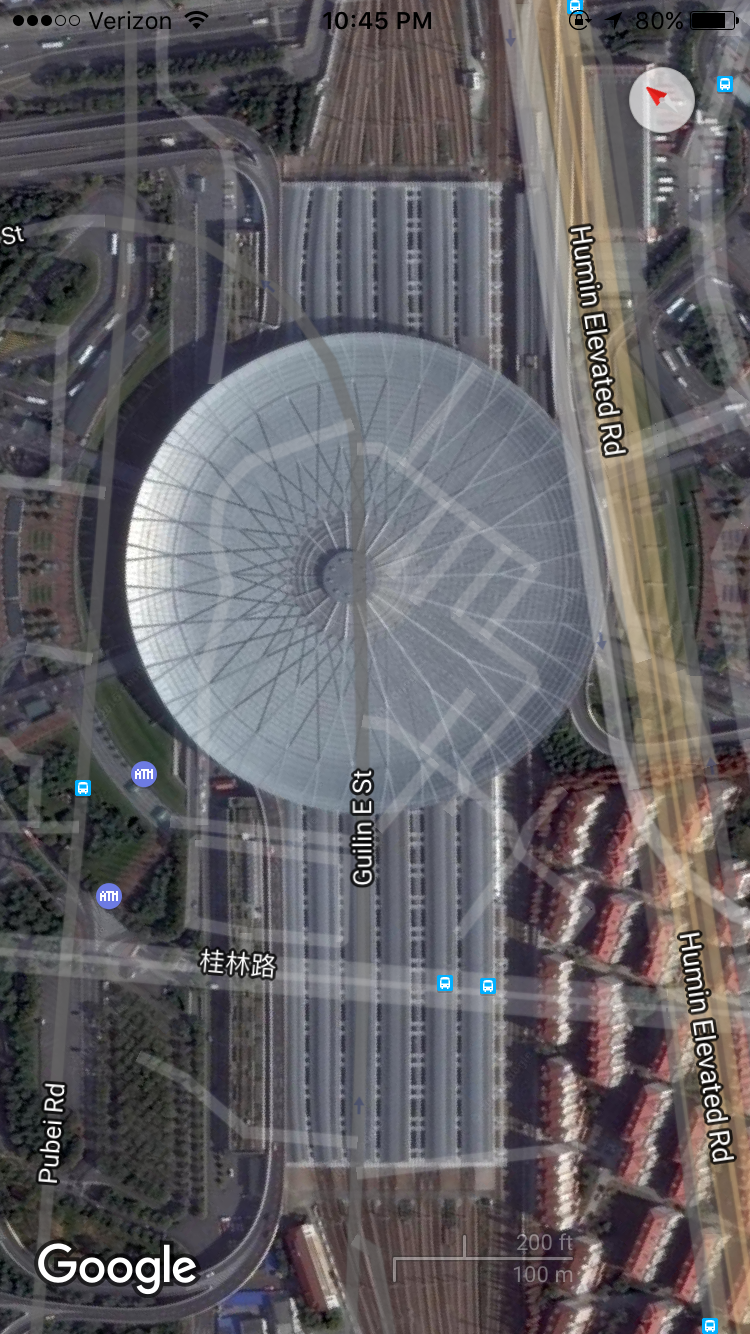Select the ATM marker closest to Pubei Rd

(x=108, y=896)
